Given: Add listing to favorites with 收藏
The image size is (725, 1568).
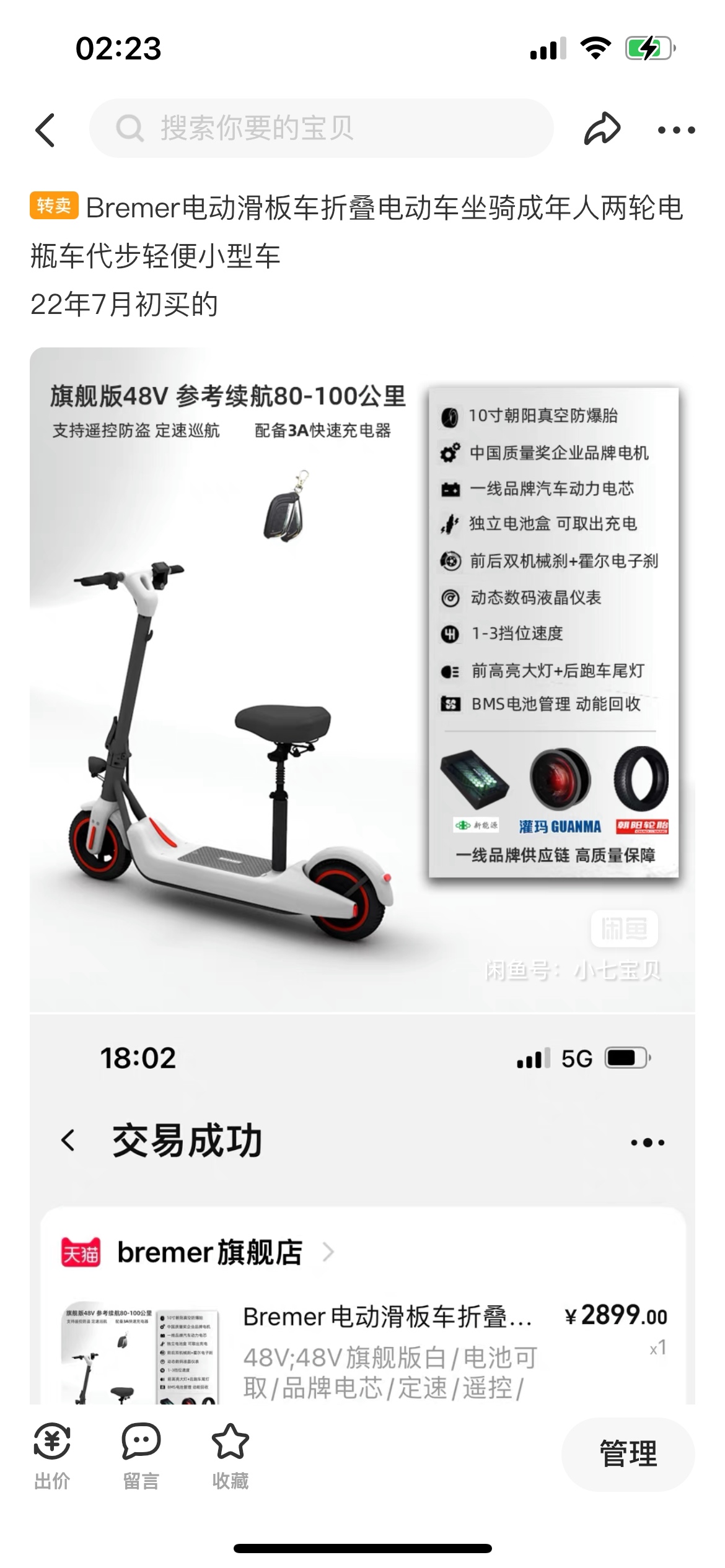Looking at the screenshot, I should pyautogui.click(x=230, y=1457).
